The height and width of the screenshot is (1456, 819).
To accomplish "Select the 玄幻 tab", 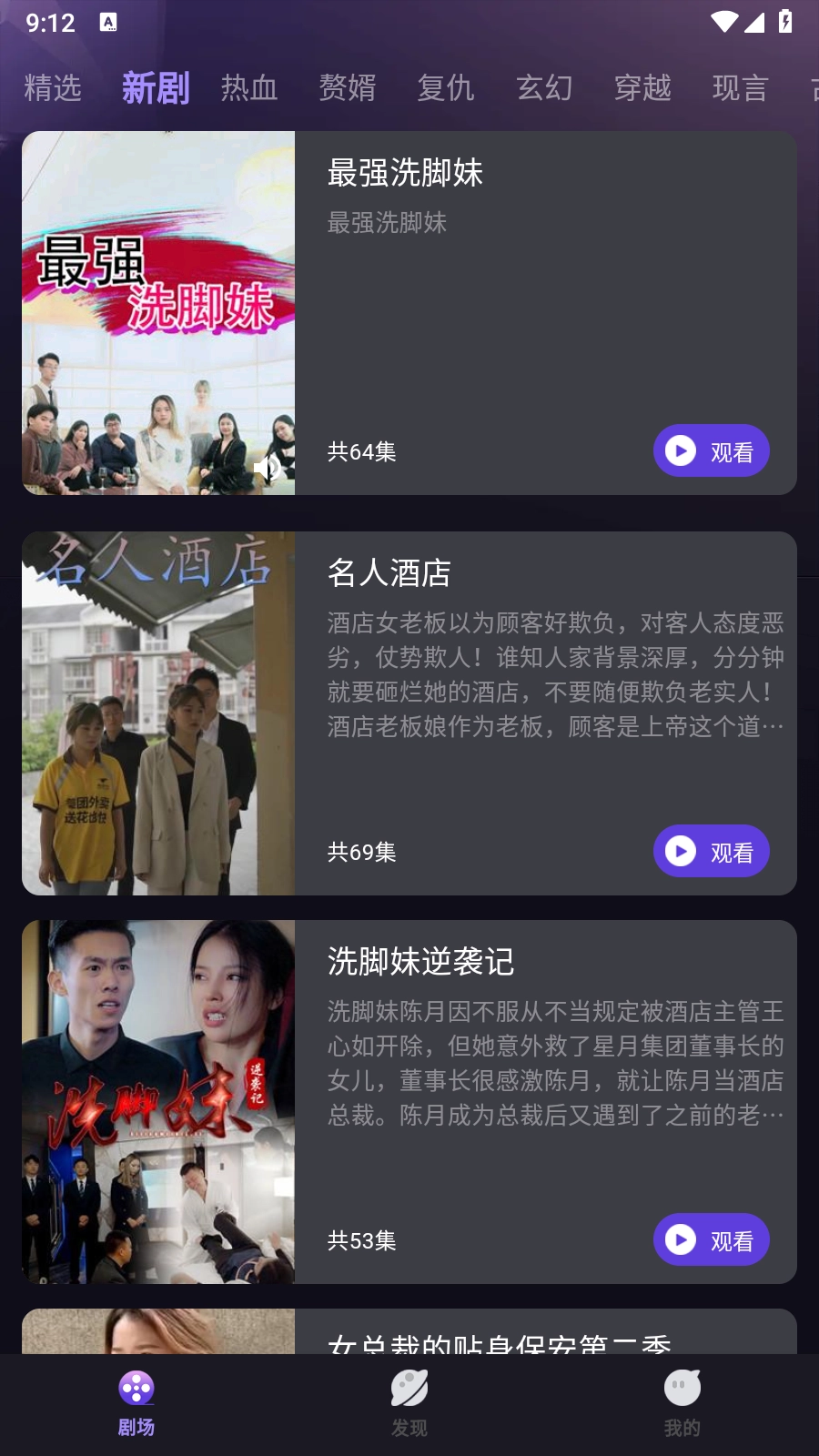I will coord(544,88).
